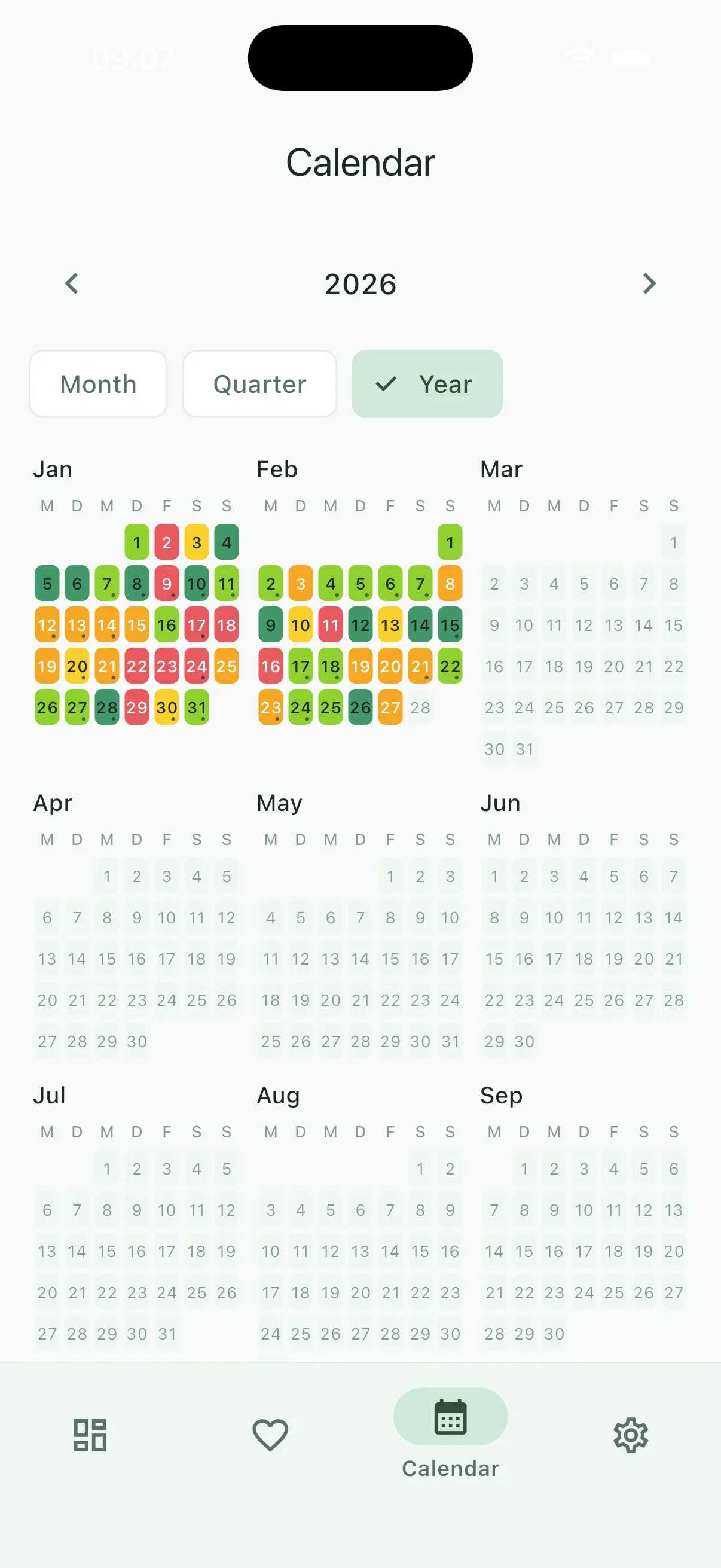This screenshot has width=721, height=1568.
Task: Open the dashboard tab
Action: tap(90, 1435)
